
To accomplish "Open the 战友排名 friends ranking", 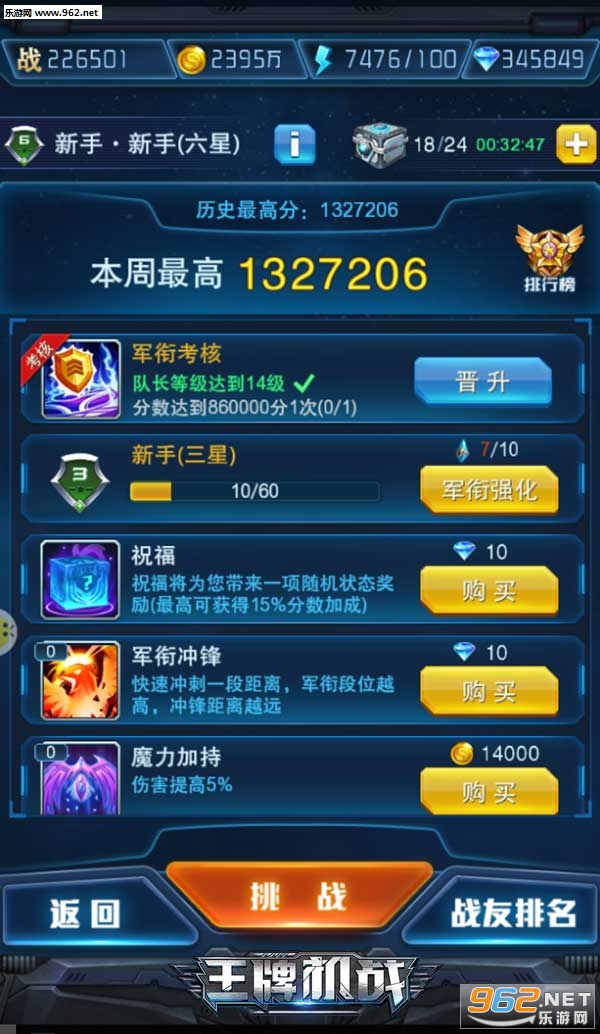I will point(513,912).
